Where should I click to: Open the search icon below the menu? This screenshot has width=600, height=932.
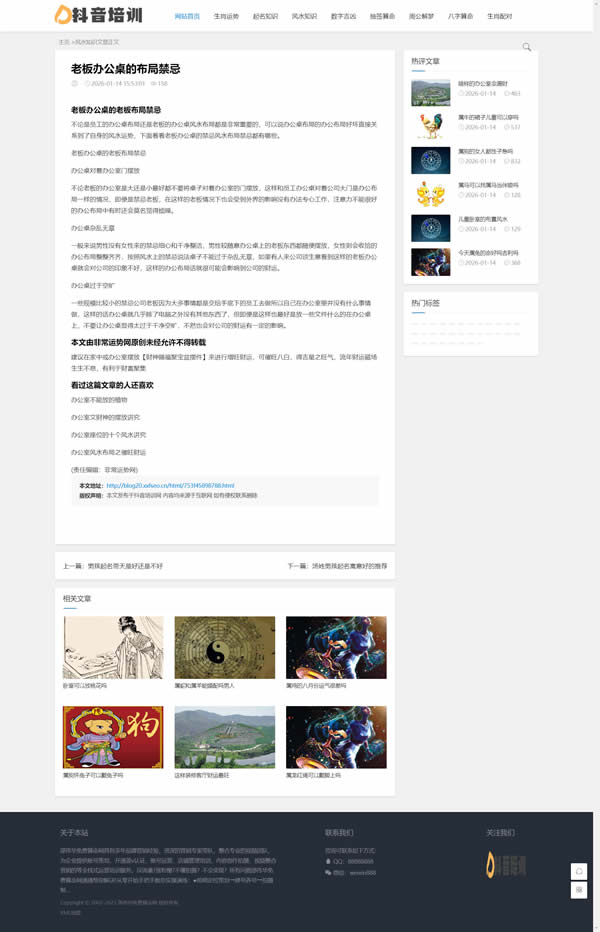[x=527, y=47]
